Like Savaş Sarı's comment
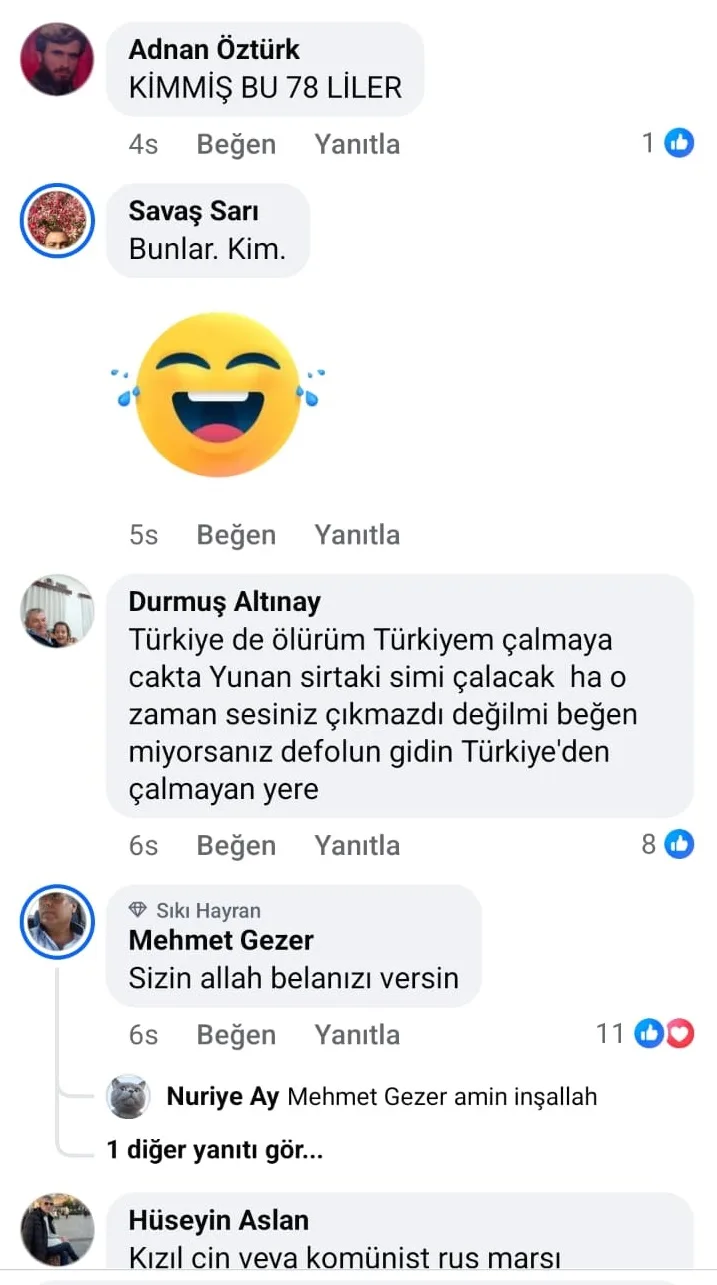The height and width of the screenshot is (1285, 717). (236, 535)
